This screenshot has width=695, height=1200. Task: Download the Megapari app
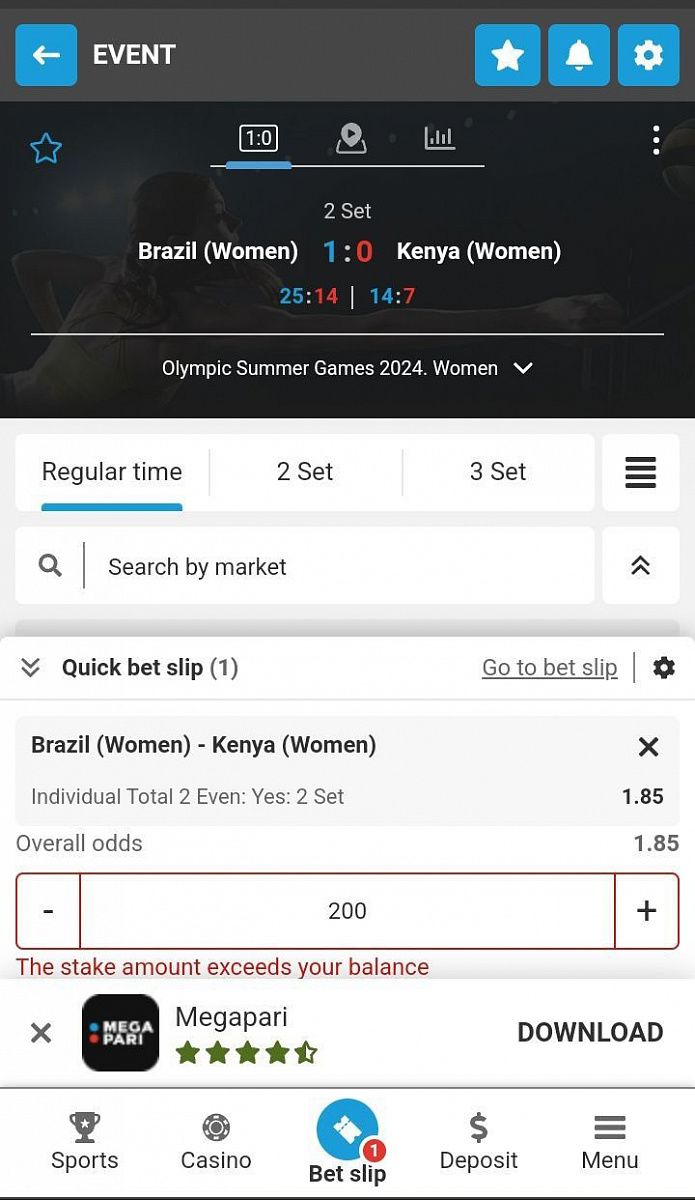[590, 1032]
